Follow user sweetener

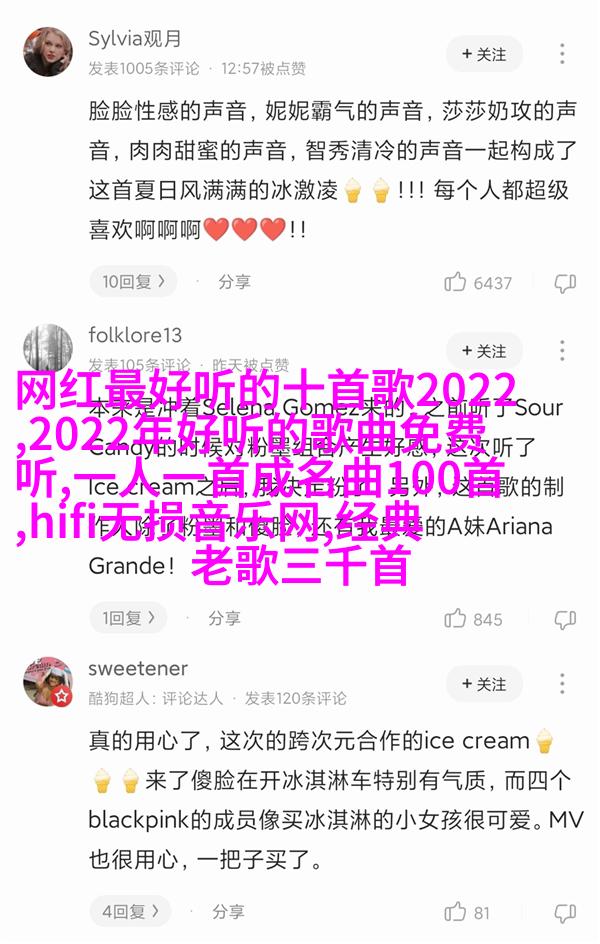point(483,685)
